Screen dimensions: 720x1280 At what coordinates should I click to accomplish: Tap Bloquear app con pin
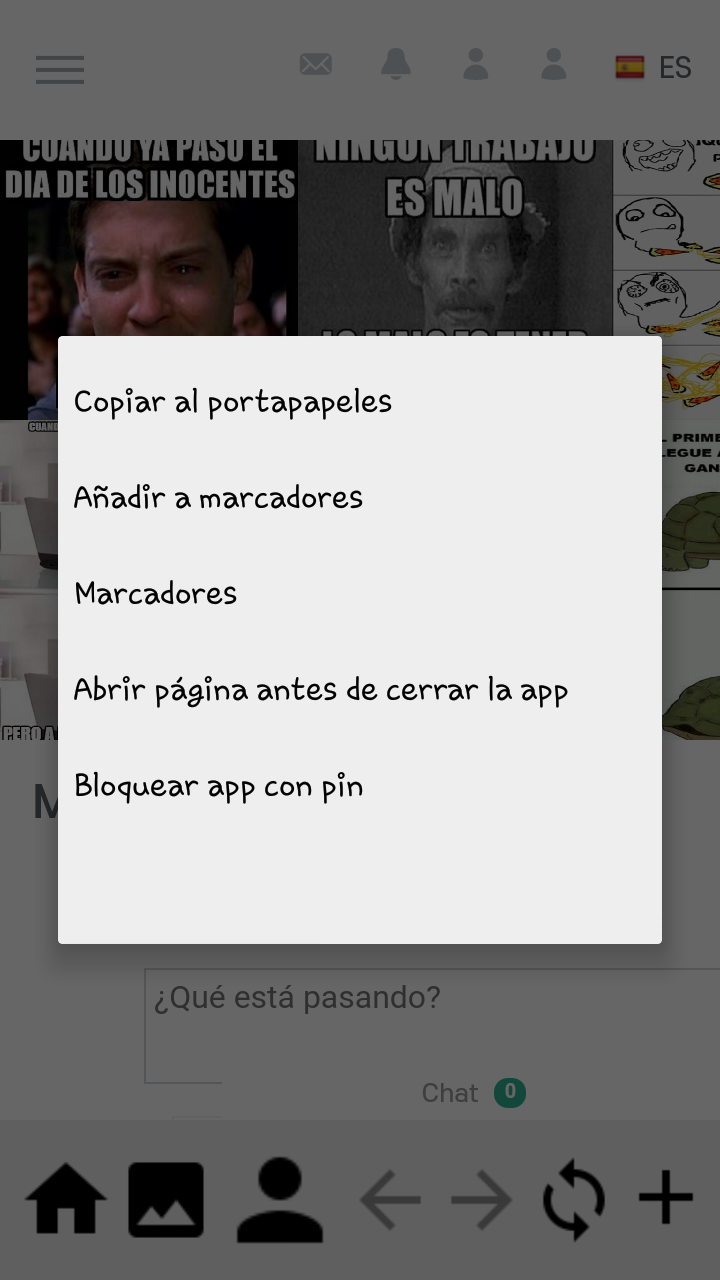pyautogui.click(x=218, y=786)
